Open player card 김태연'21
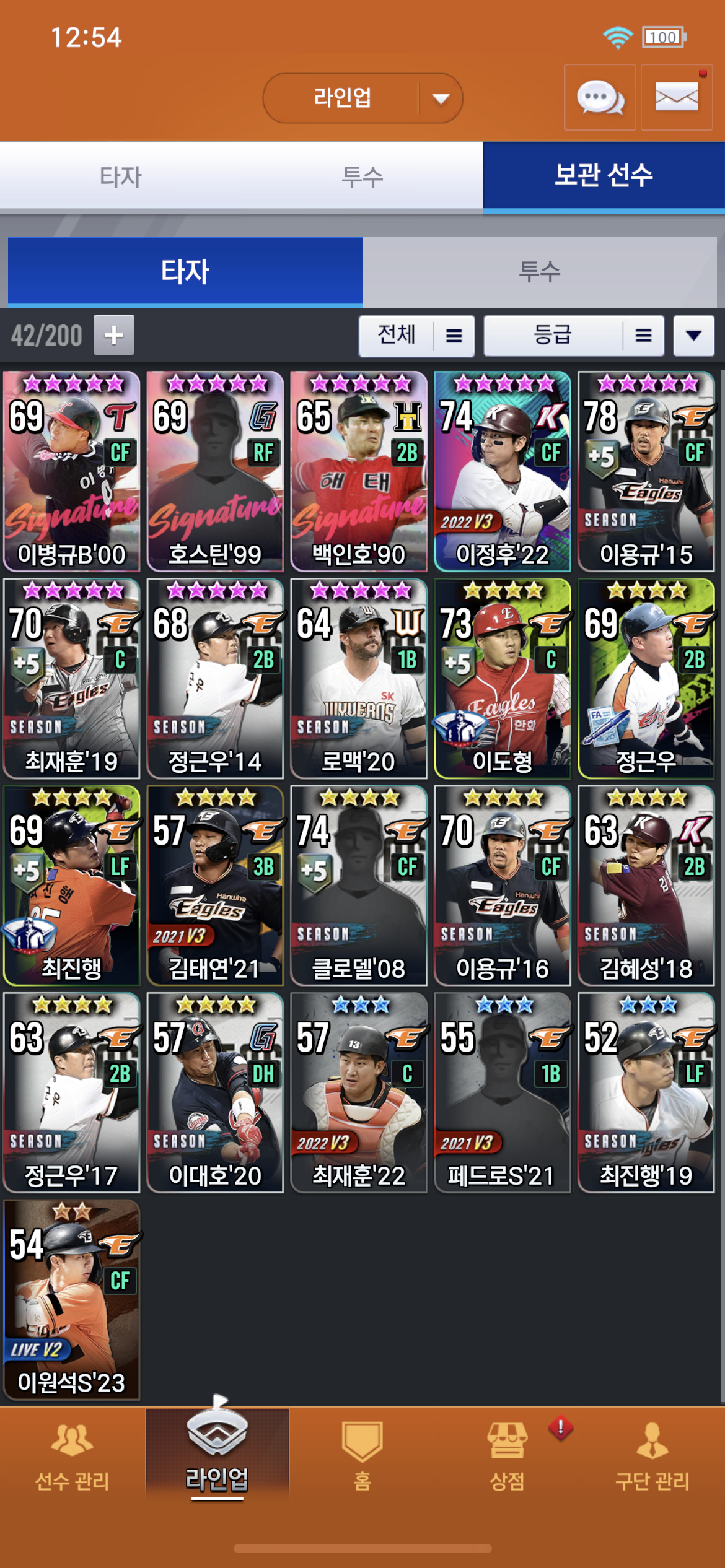 tap(215, 885)
